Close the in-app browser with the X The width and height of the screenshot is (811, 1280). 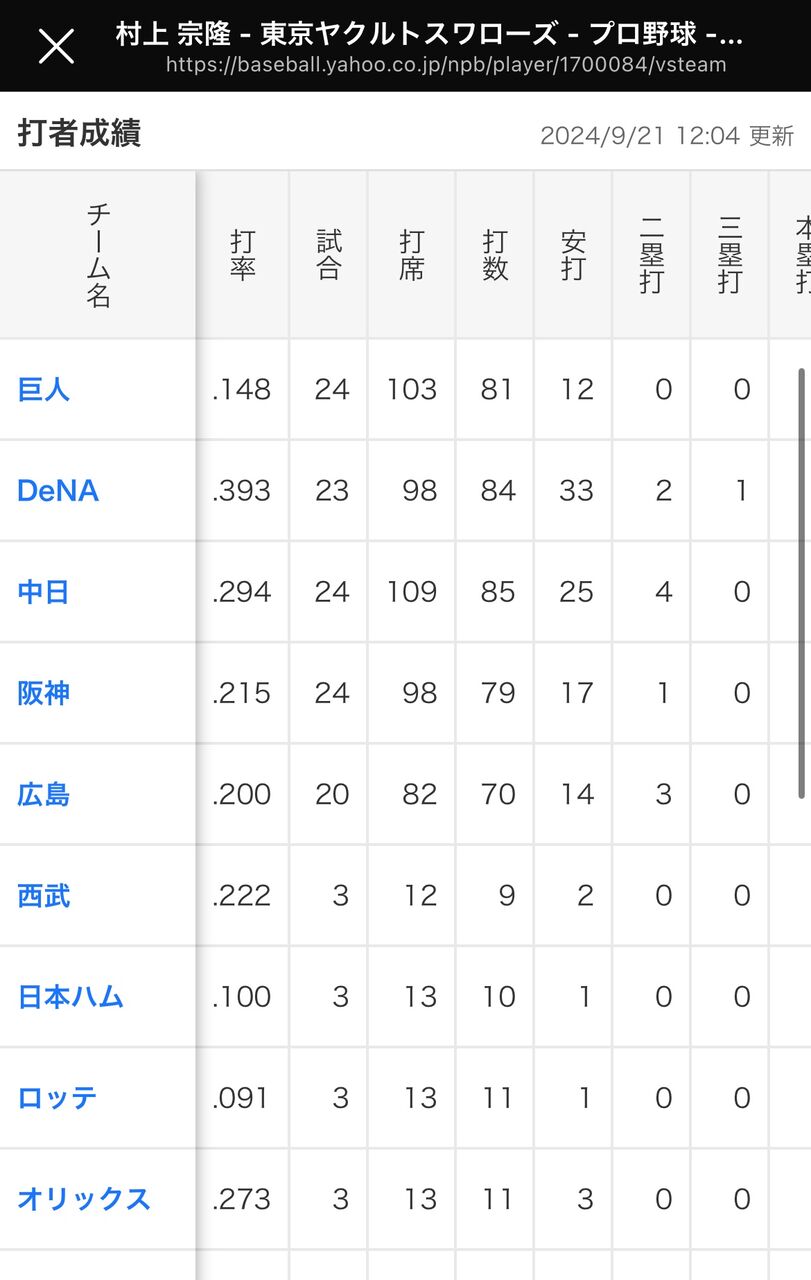(56, 46)
